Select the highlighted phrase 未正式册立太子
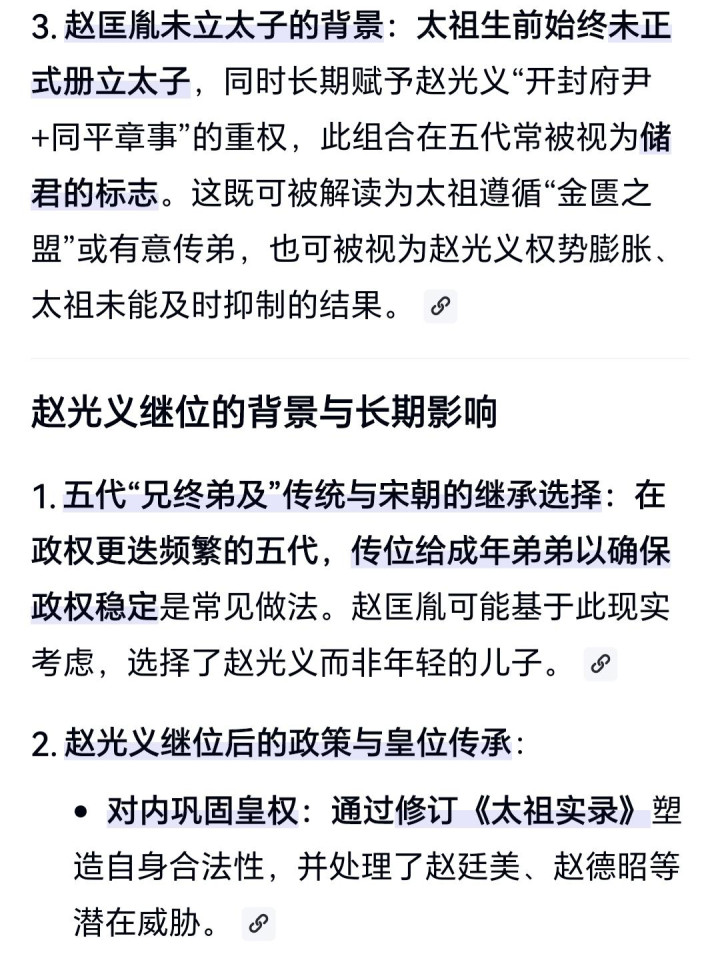Viewport: 720px width, 966px height. click(x=110, y=82)
